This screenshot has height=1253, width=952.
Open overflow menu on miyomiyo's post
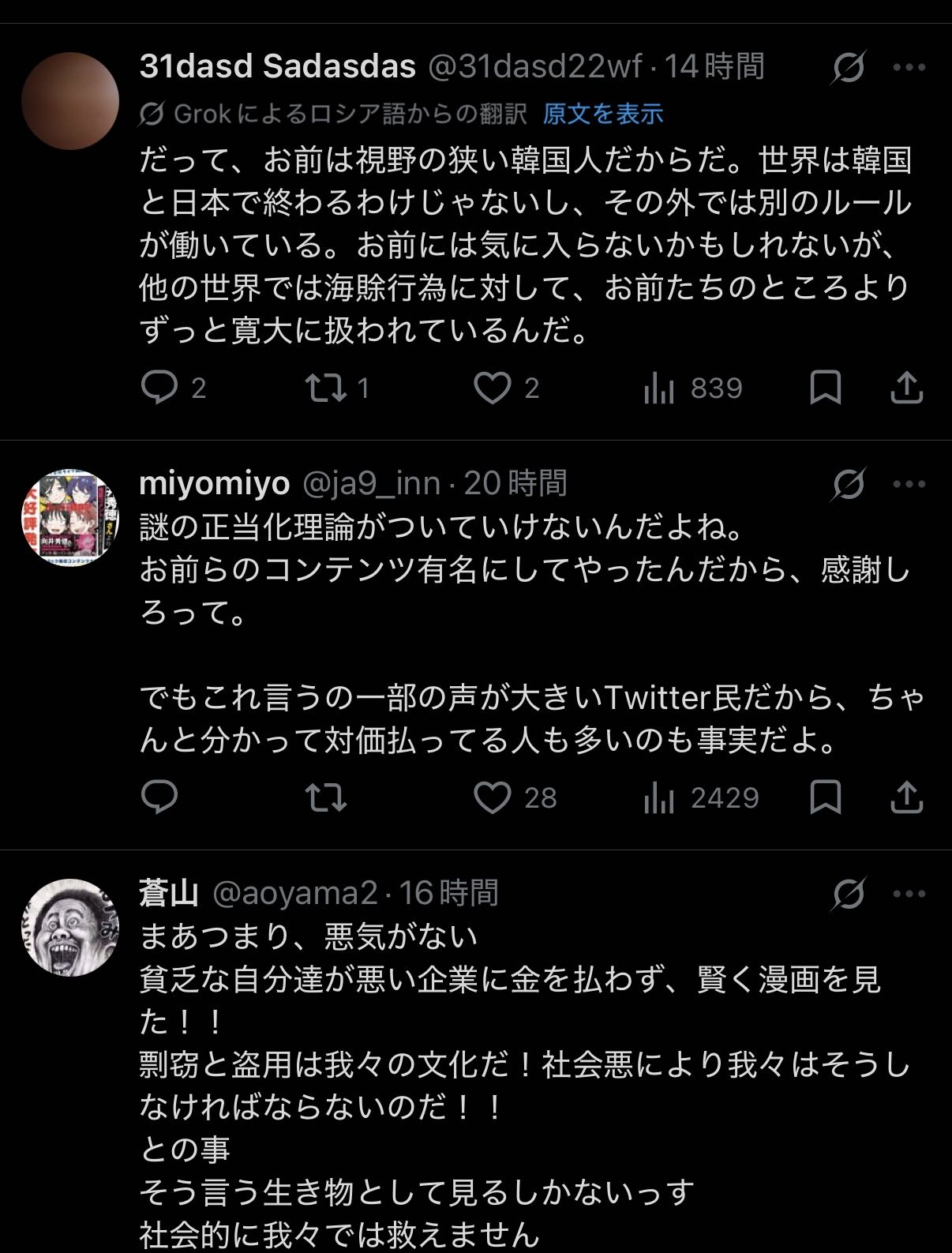point(909,484)
